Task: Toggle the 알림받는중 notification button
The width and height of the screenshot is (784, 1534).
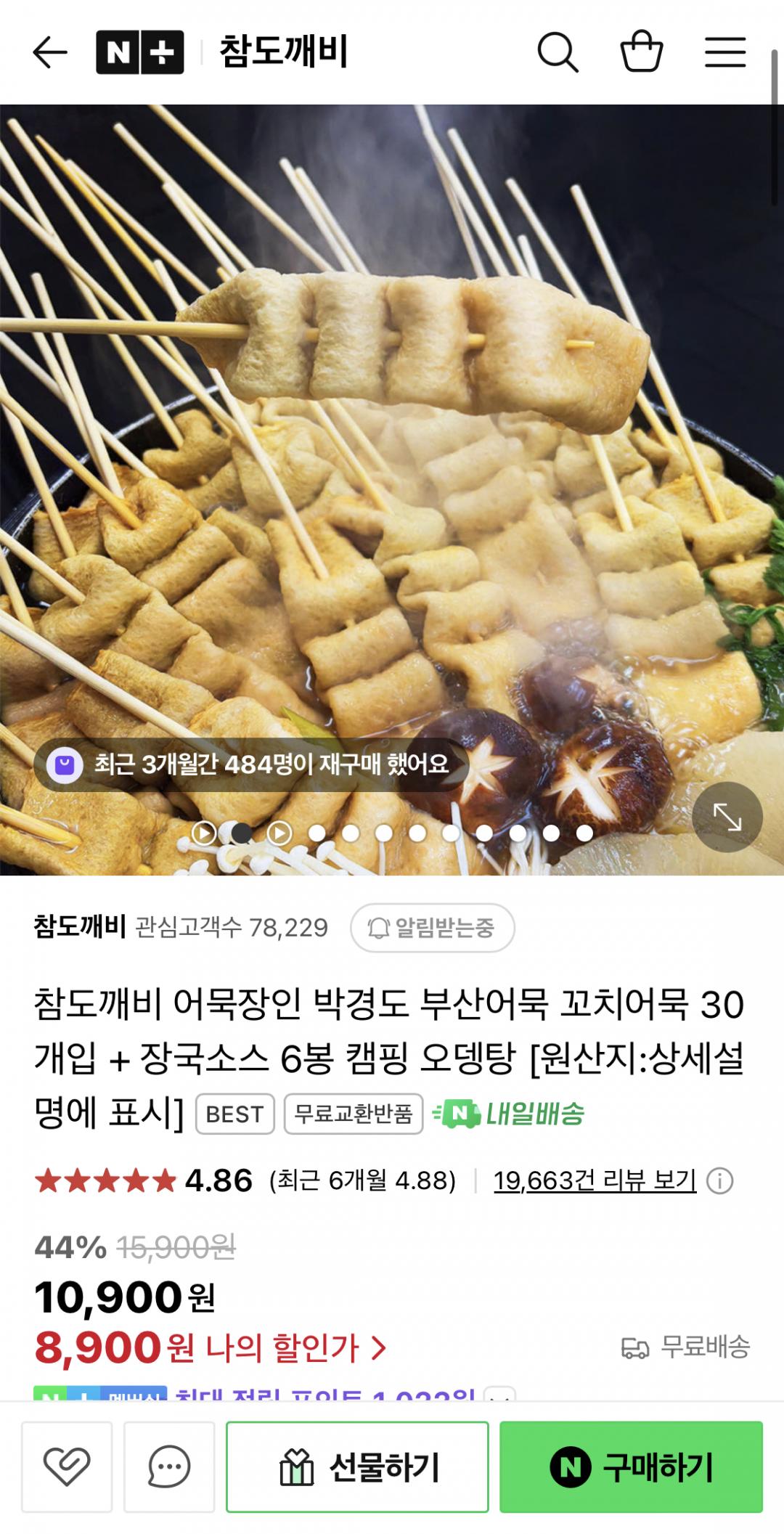Action: (x=433, y=927)
